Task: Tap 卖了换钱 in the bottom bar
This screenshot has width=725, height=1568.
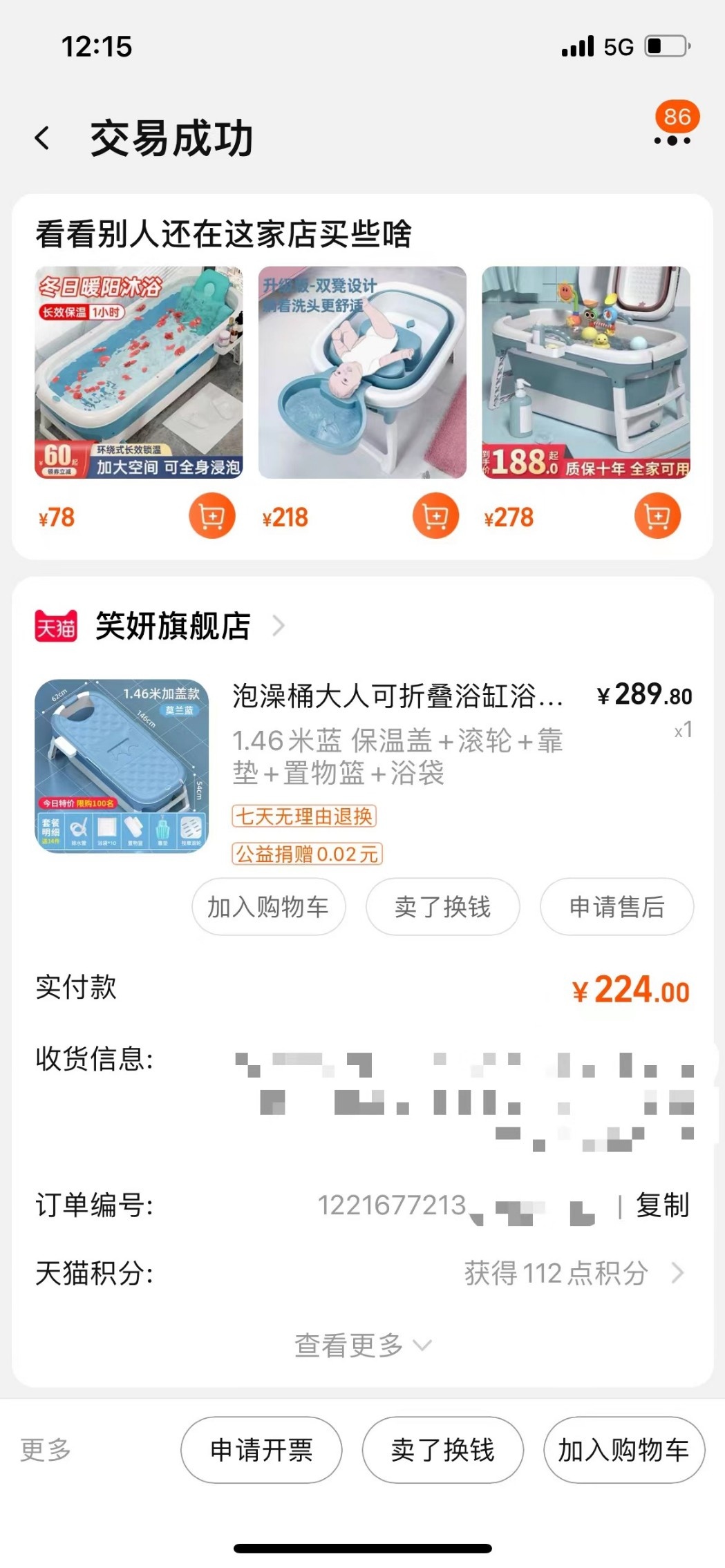Action: point(442,1450)
